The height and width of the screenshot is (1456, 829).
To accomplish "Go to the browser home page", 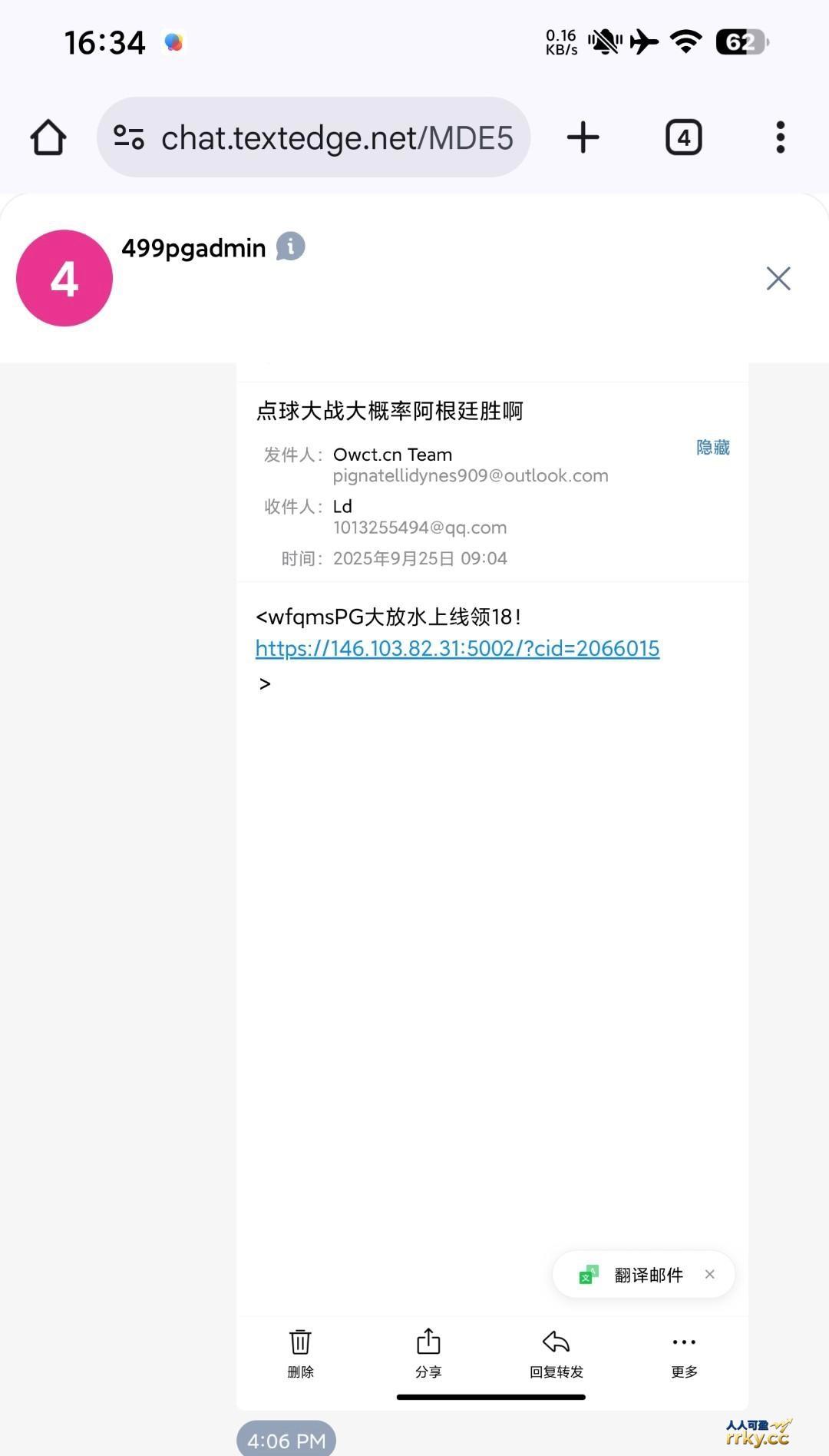I will [x=48, y=138].
